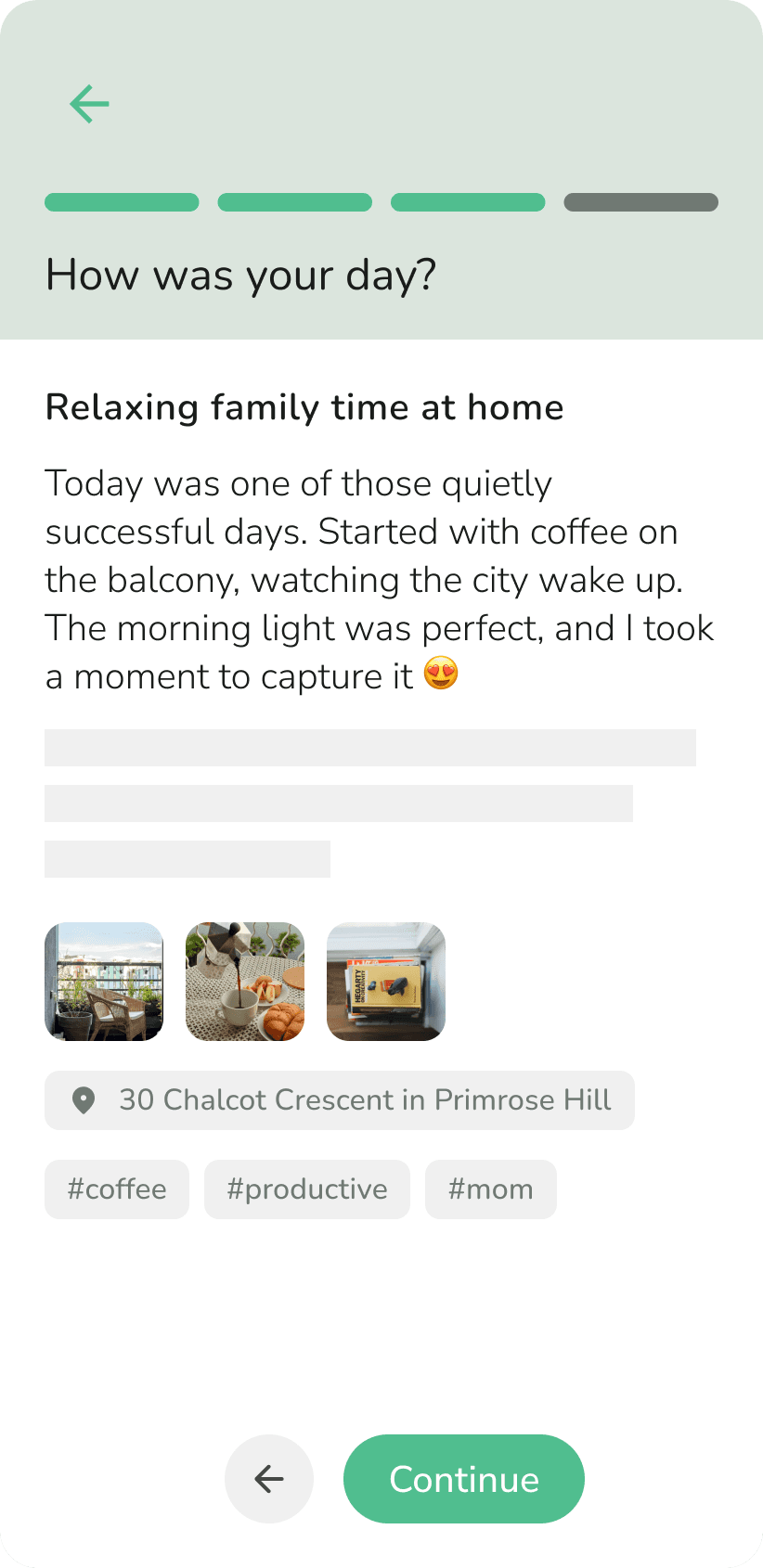Select the location pin icon

coord(84,1100)
